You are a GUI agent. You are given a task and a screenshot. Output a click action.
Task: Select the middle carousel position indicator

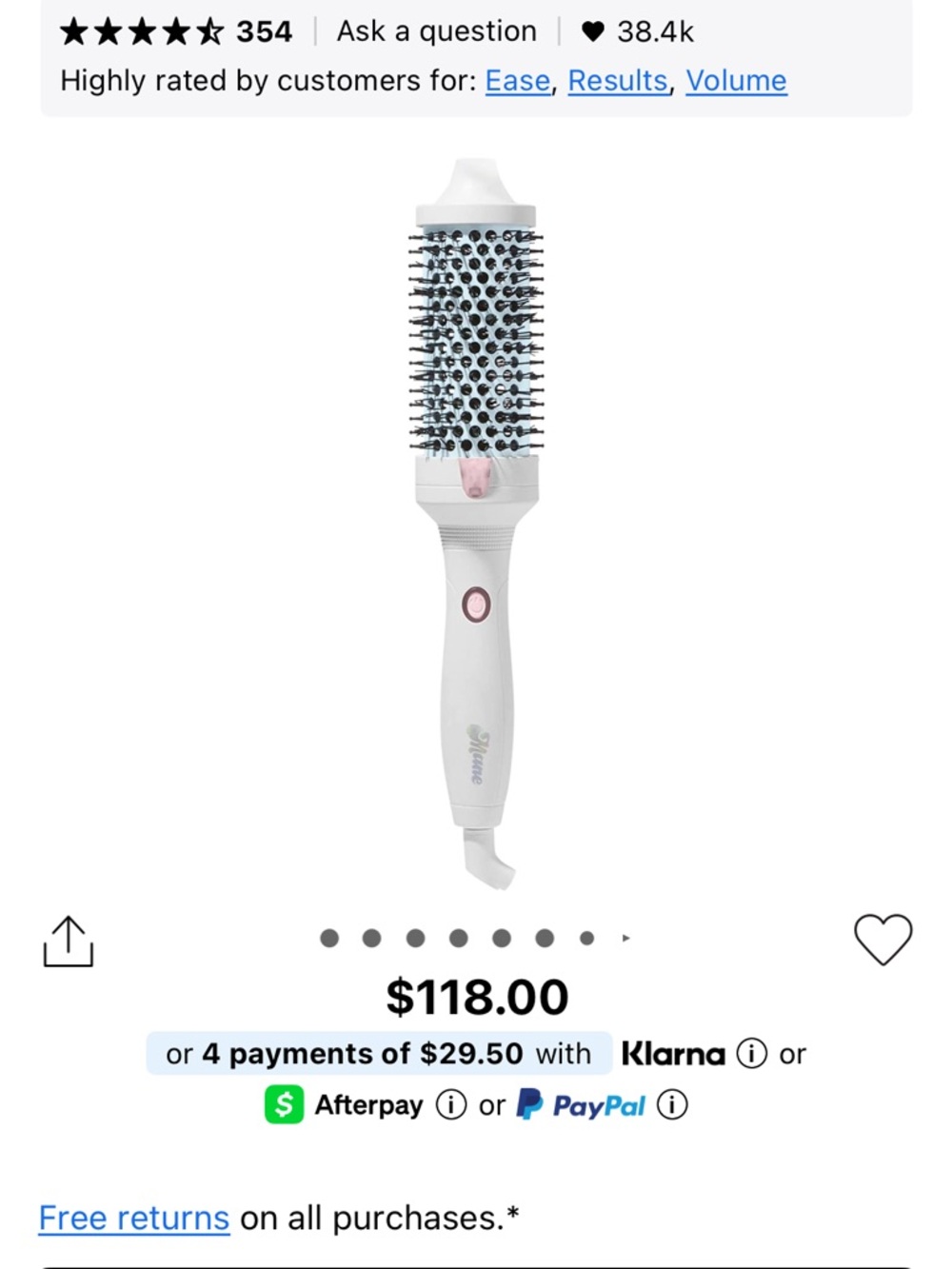pyautogui.click(x=457, y=938)
